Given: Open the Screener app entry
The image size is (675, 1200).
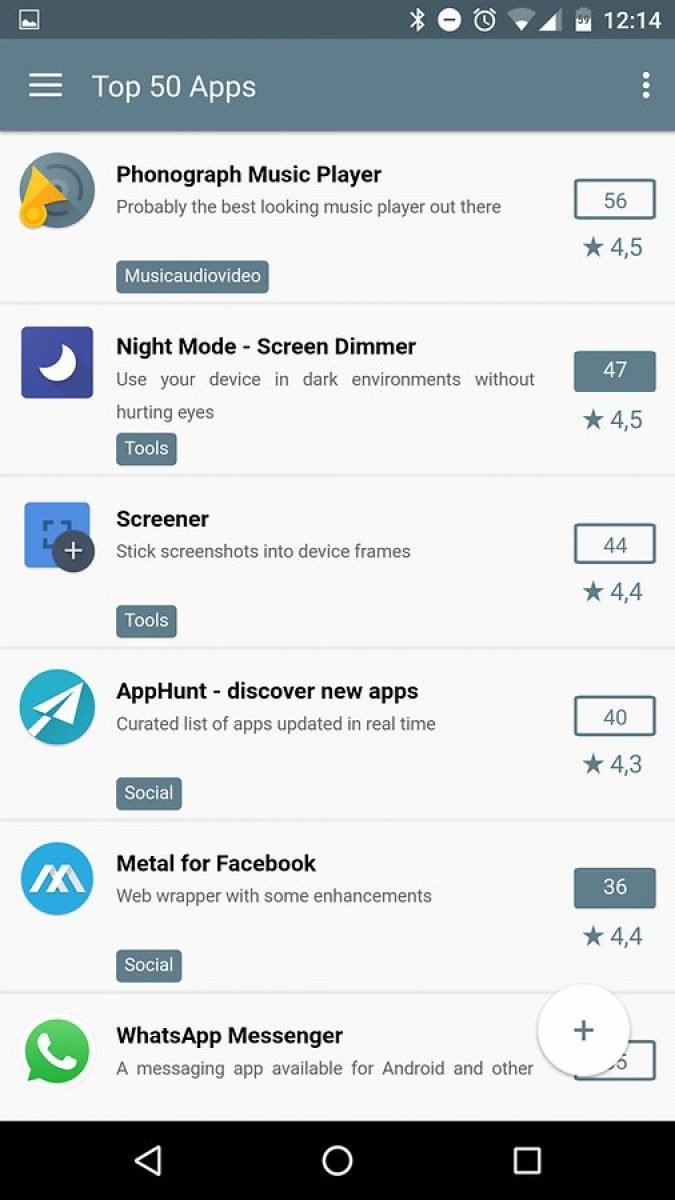Looking at the screenshot, I should click(337, 562).
